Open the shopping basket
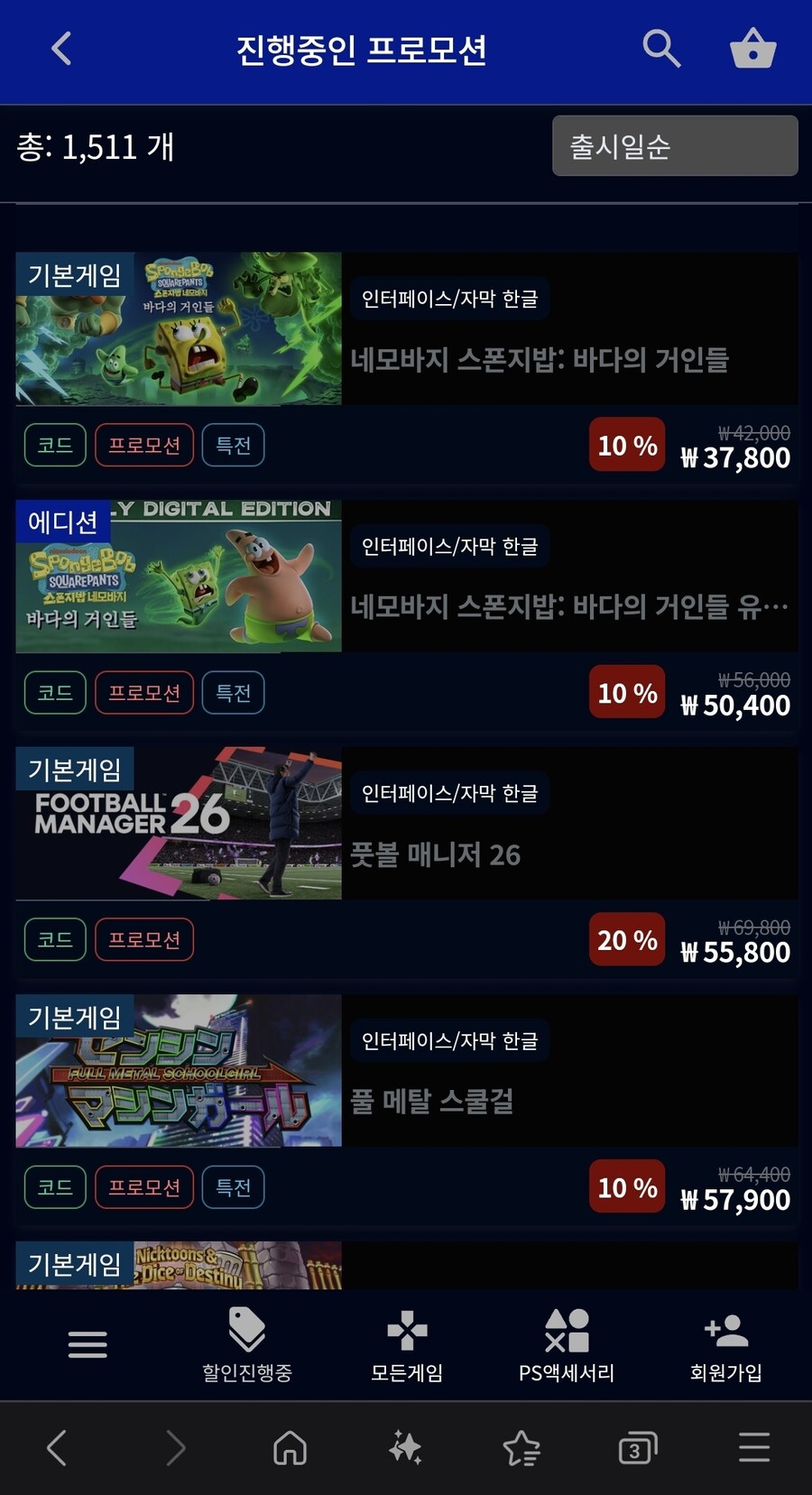The height and width of the screenshot is (1495, 812). pos(752,49)
